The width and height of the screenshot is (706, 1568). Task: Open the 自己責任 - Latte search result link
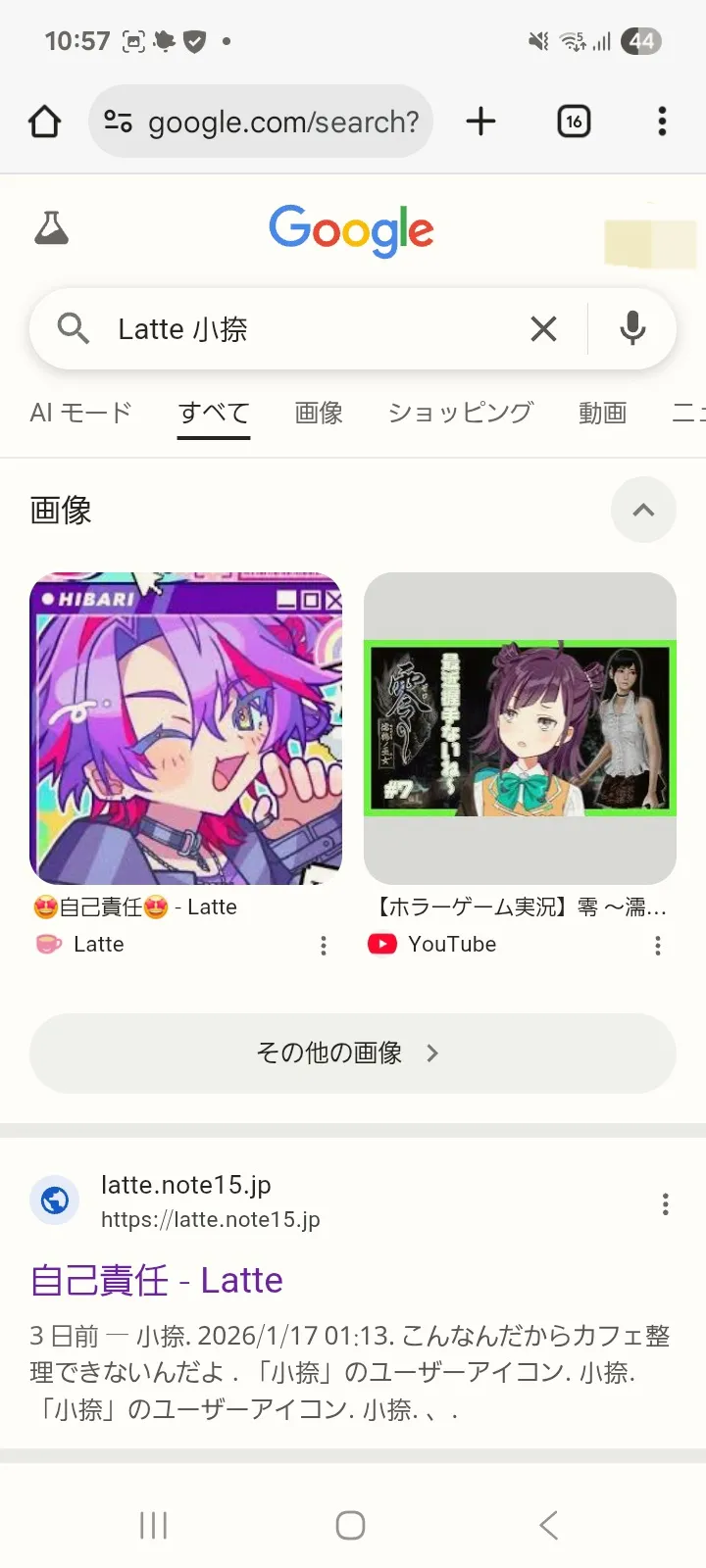click(x=157, y=1280)
